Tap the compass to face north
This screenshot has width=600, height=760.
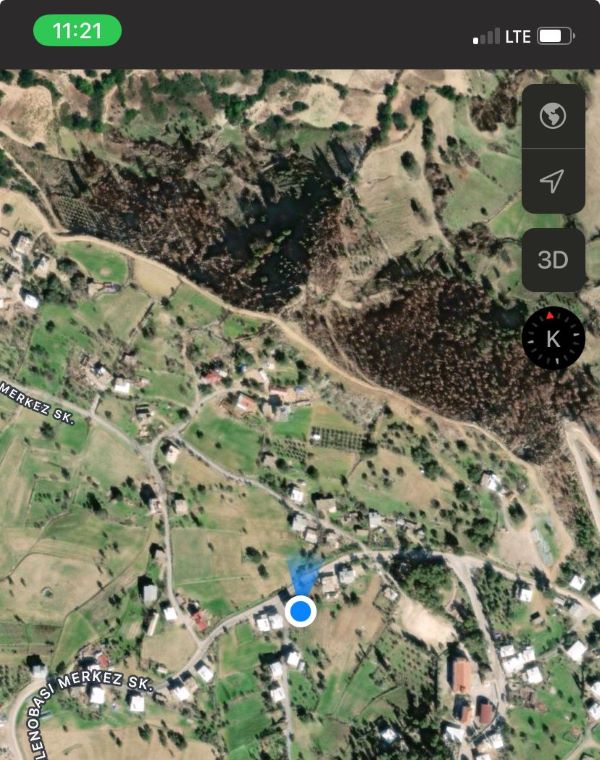pos(553,338)
